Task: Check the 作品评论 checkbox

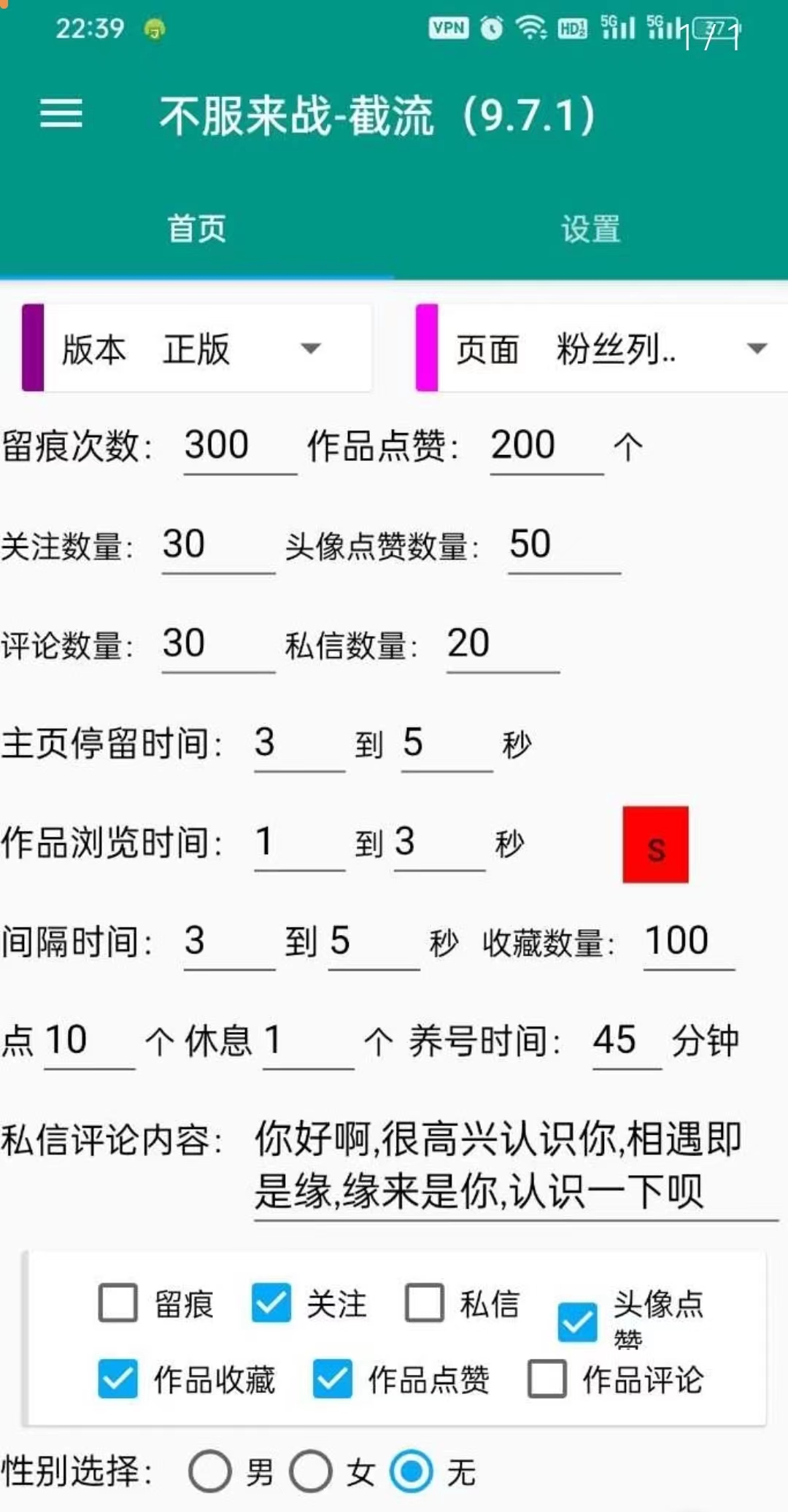Action: [547, 1379]
